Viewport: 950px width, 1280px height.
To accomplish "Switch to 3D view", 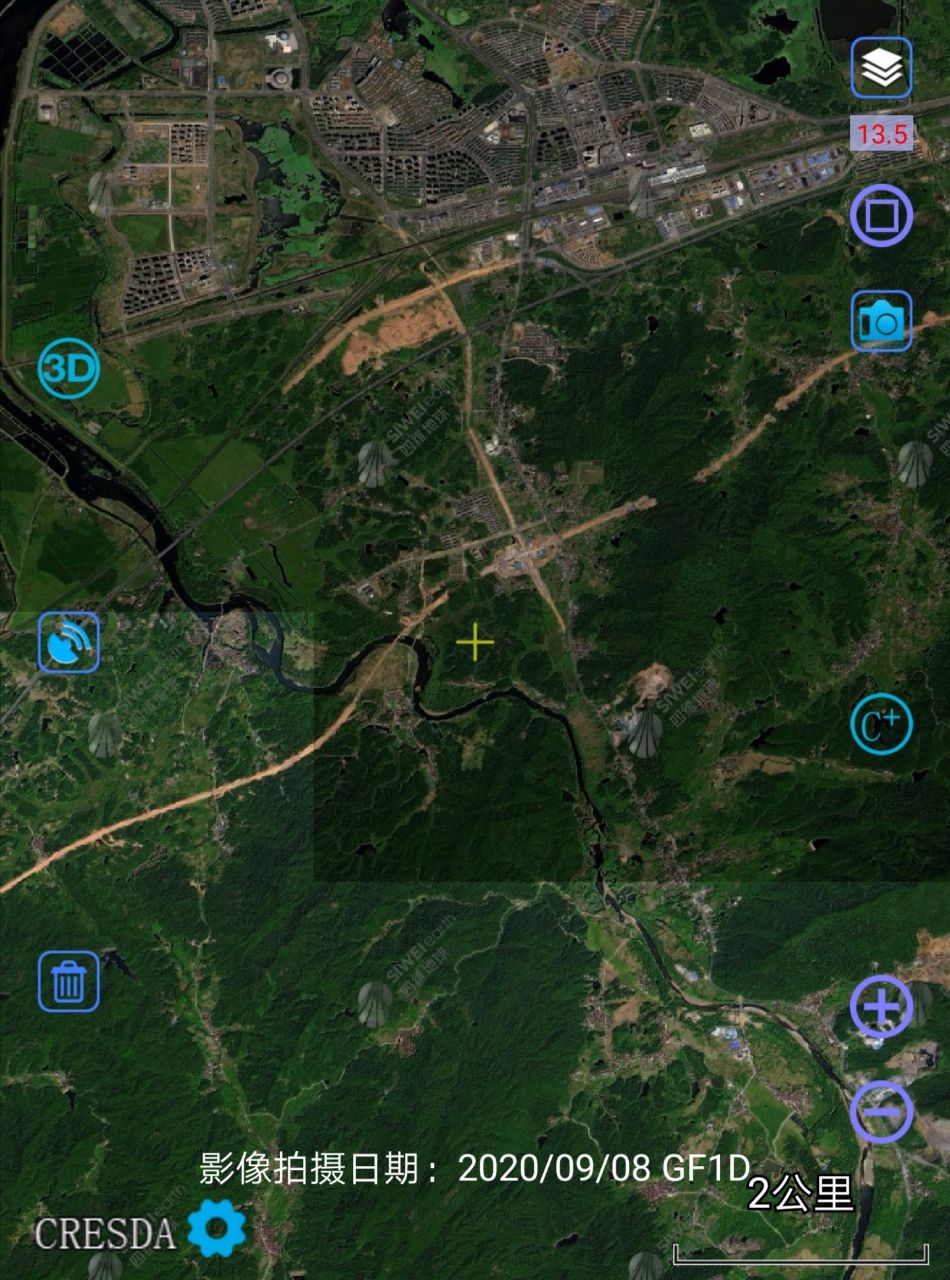I will pos(69,369).
